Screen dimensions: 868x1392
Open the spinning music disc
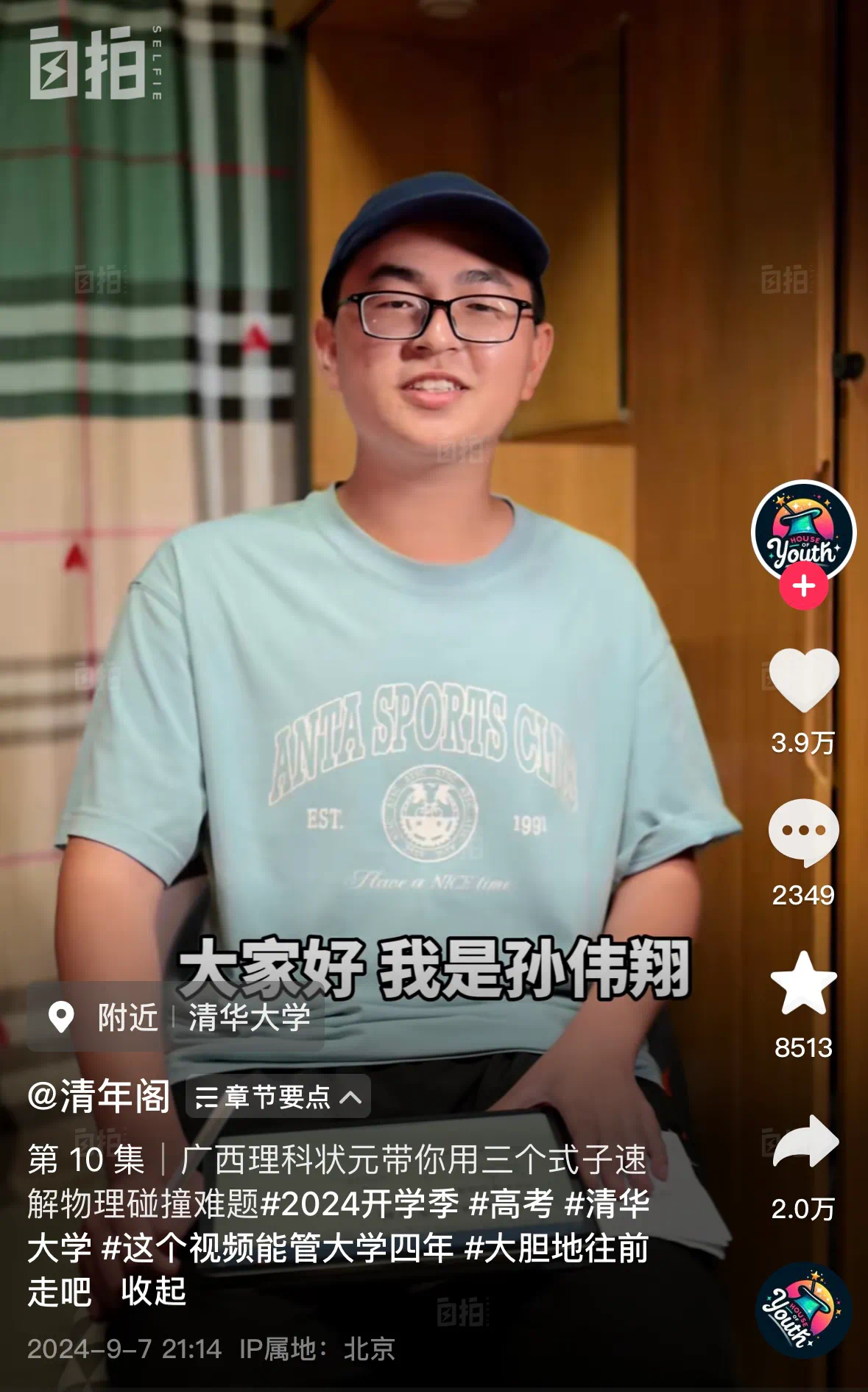pyautogui.click(x=803, y=1310)
